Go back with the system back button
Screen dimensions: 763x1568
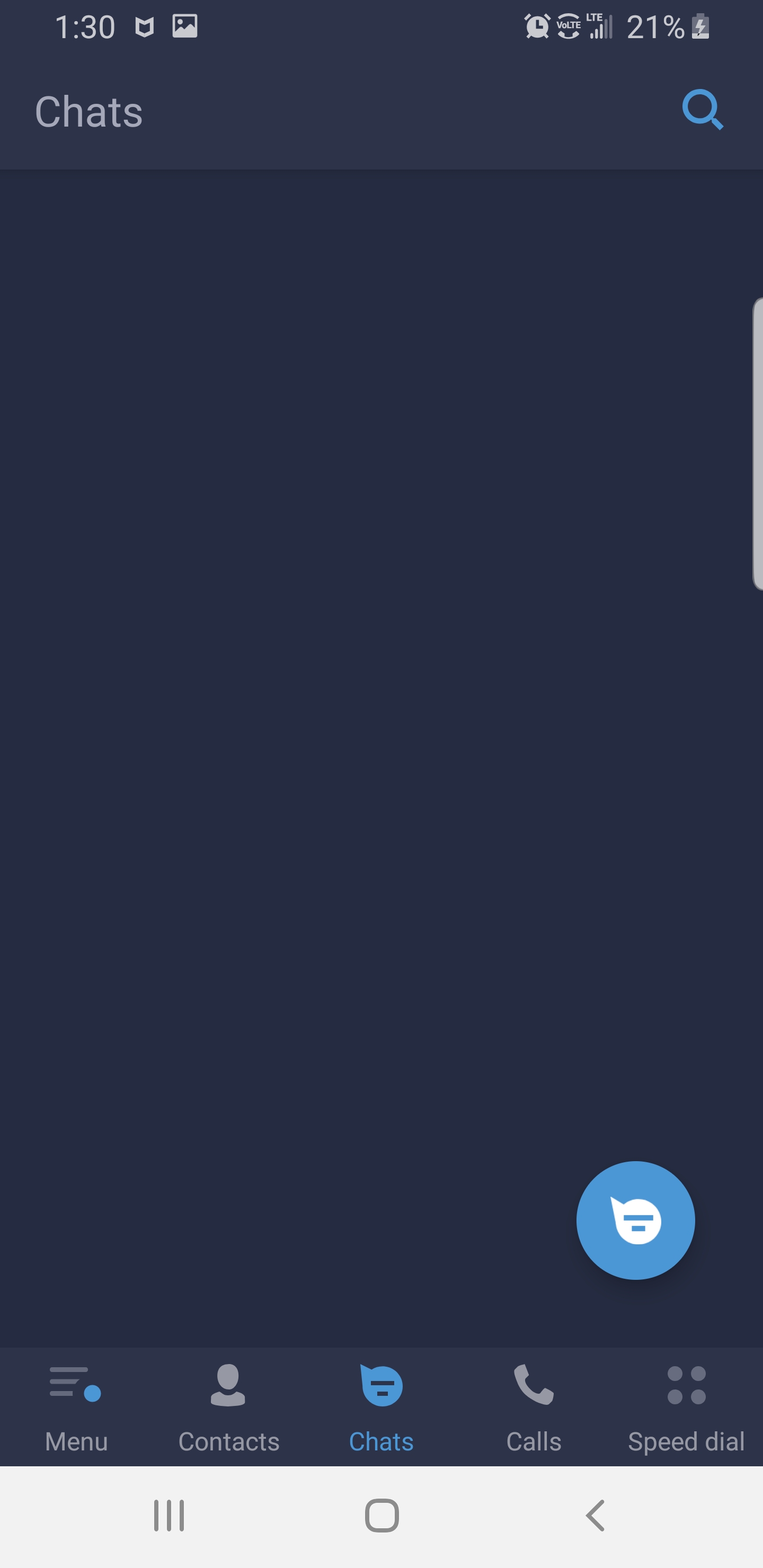point(595,1515)
